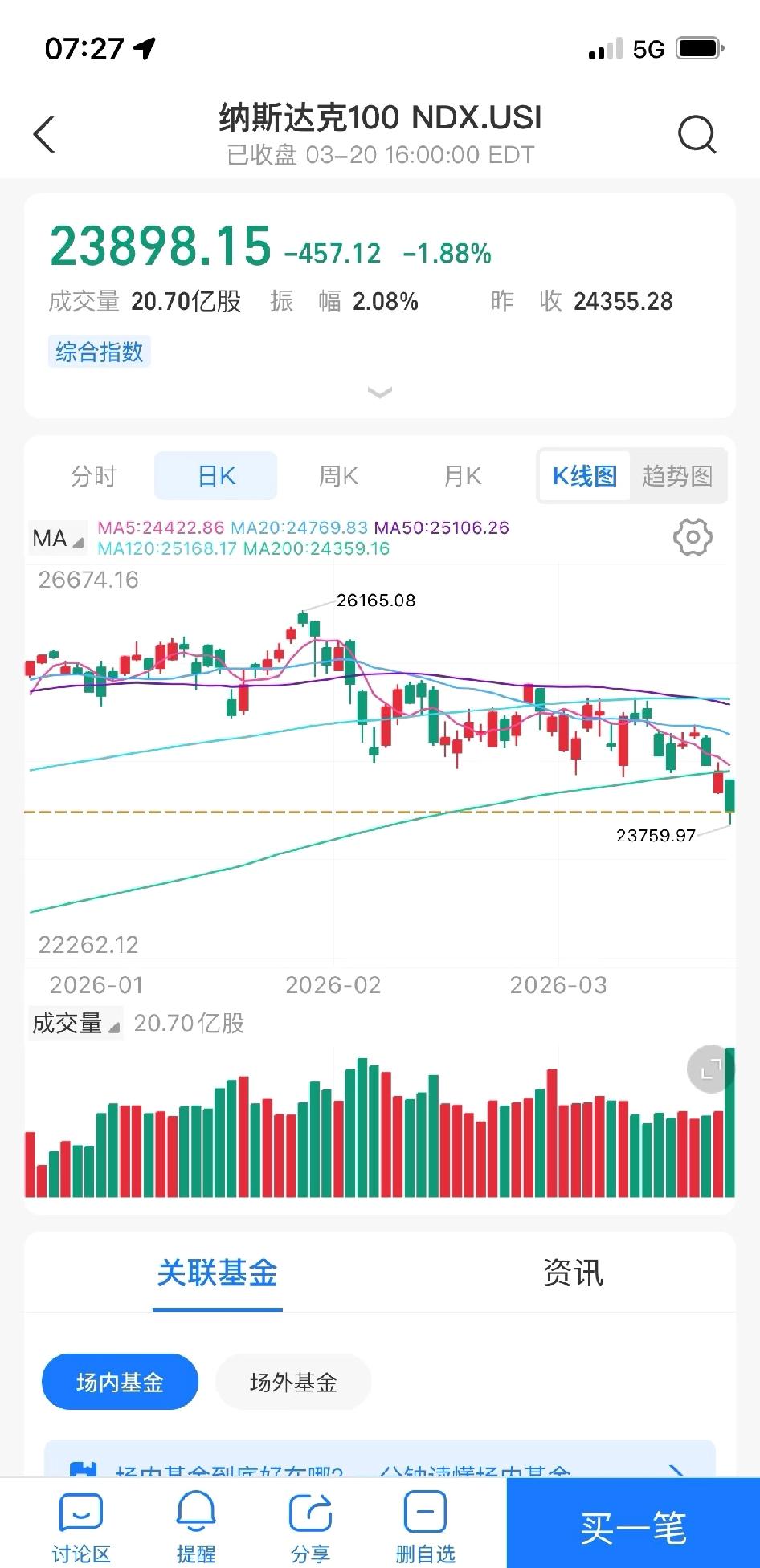
Task: Expand the stock detail panel via down chevron
Action: pos(379,393)
